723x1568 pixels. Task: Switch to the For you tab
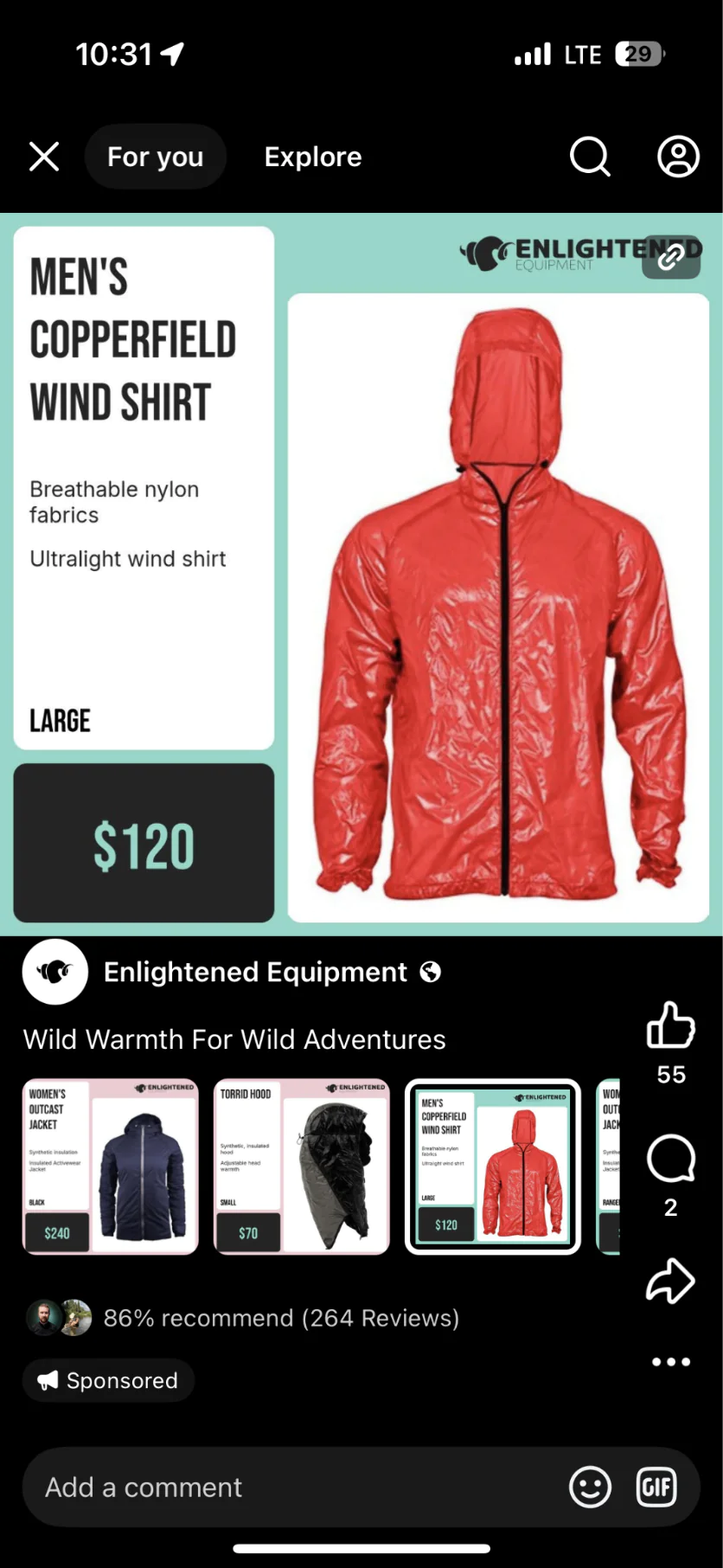pos(156,157)
